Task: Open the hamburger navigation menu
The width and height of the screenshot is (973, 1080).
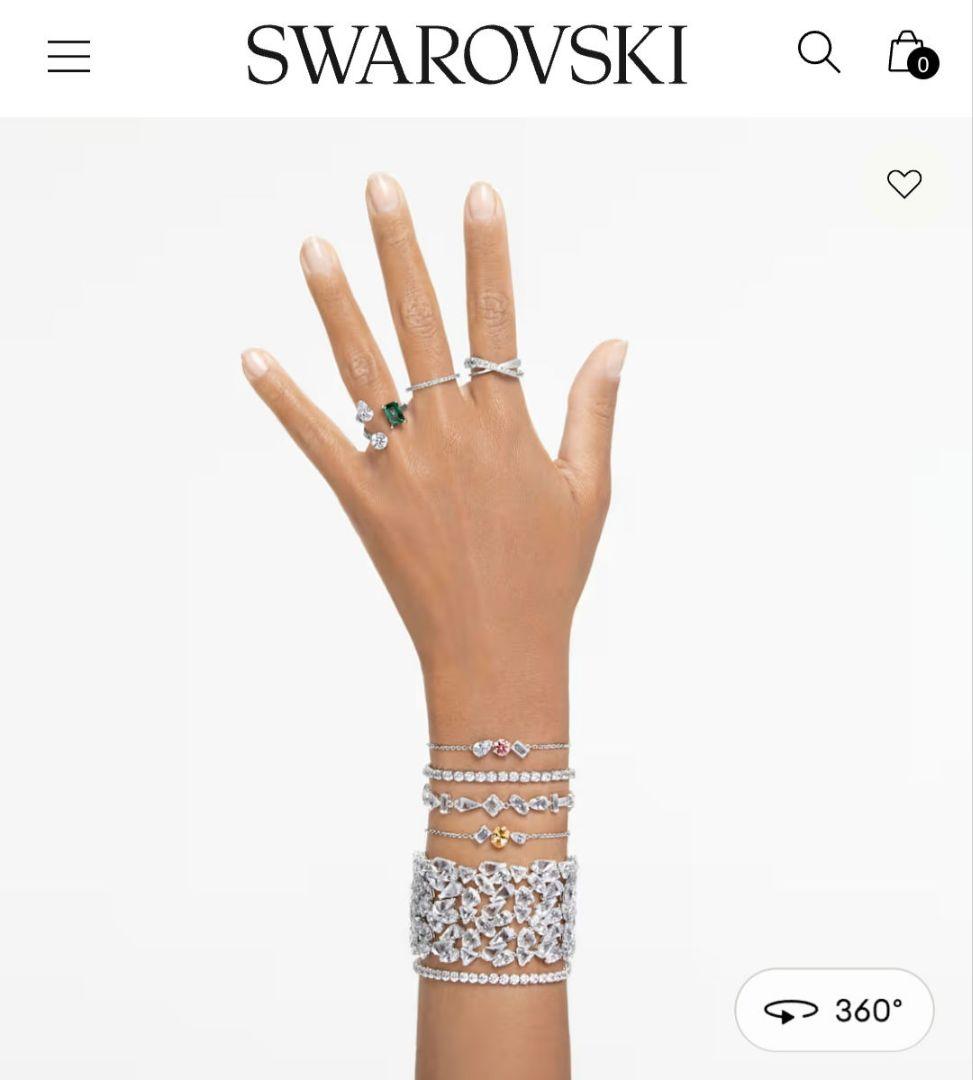Action: [x=67, y=57]
